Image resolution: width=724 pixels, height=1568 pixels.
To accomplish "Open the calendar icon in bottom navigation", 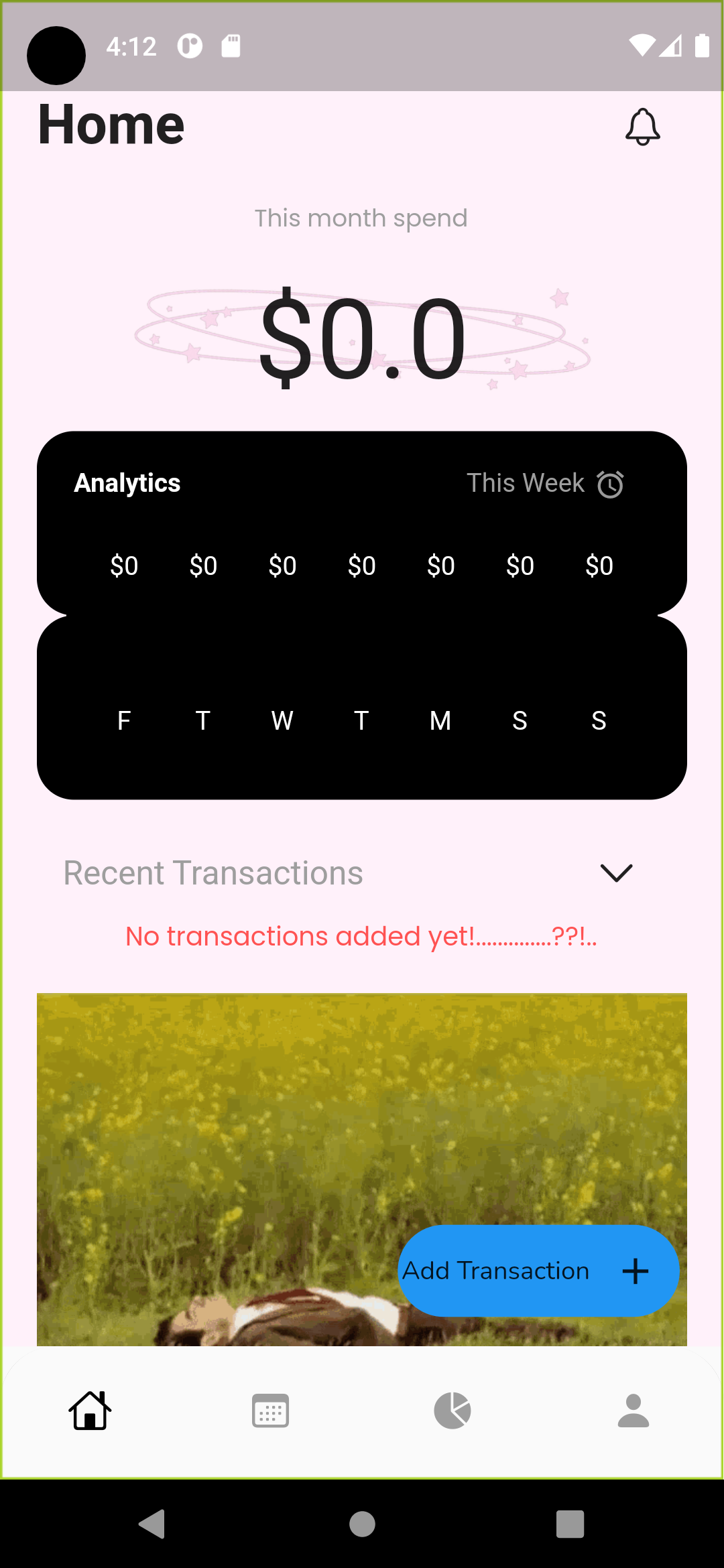I will (270, 1411).
